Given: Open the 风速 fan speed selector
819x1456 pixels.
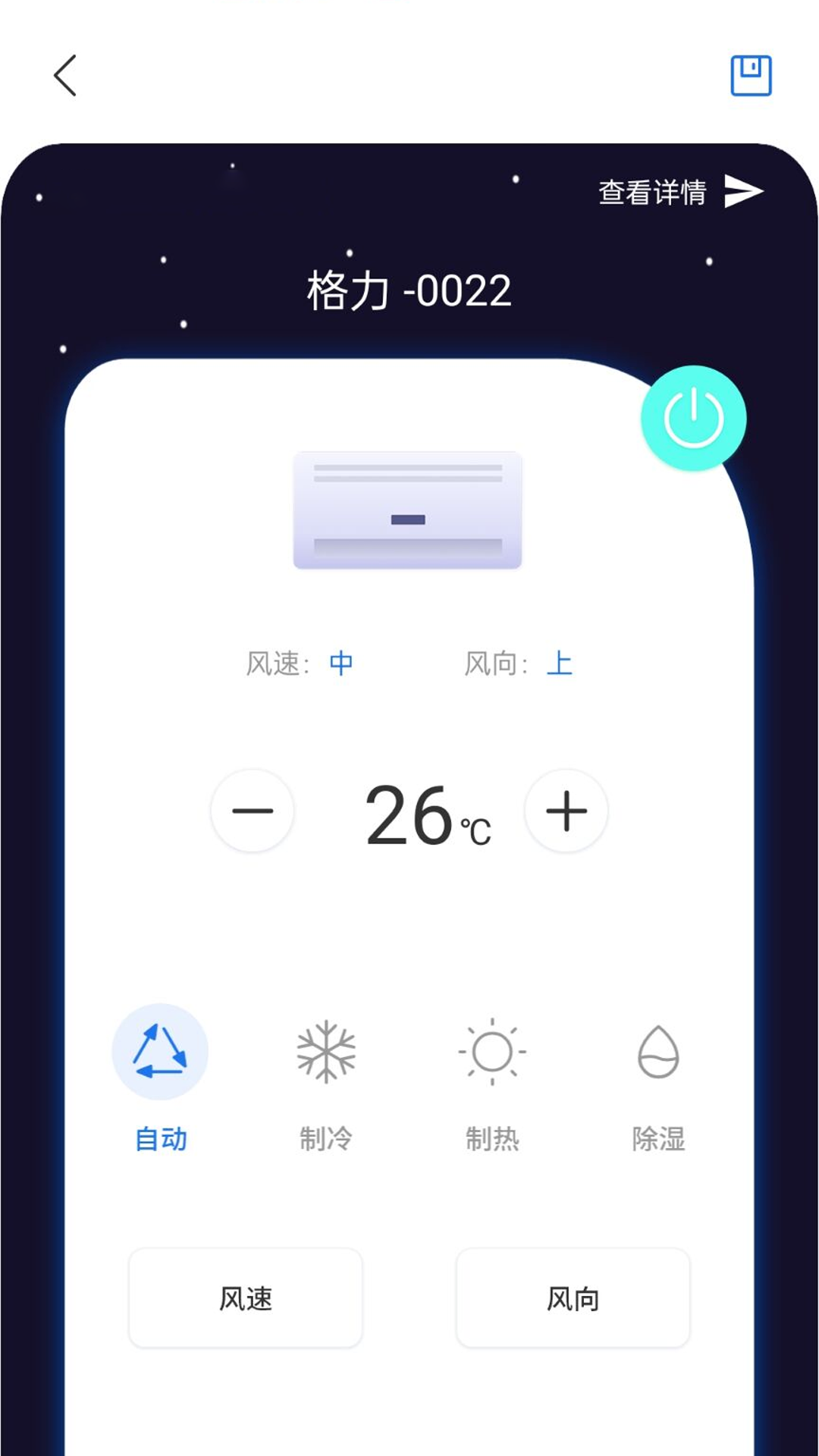Looking at the screenshot, I should [244, 1298].
